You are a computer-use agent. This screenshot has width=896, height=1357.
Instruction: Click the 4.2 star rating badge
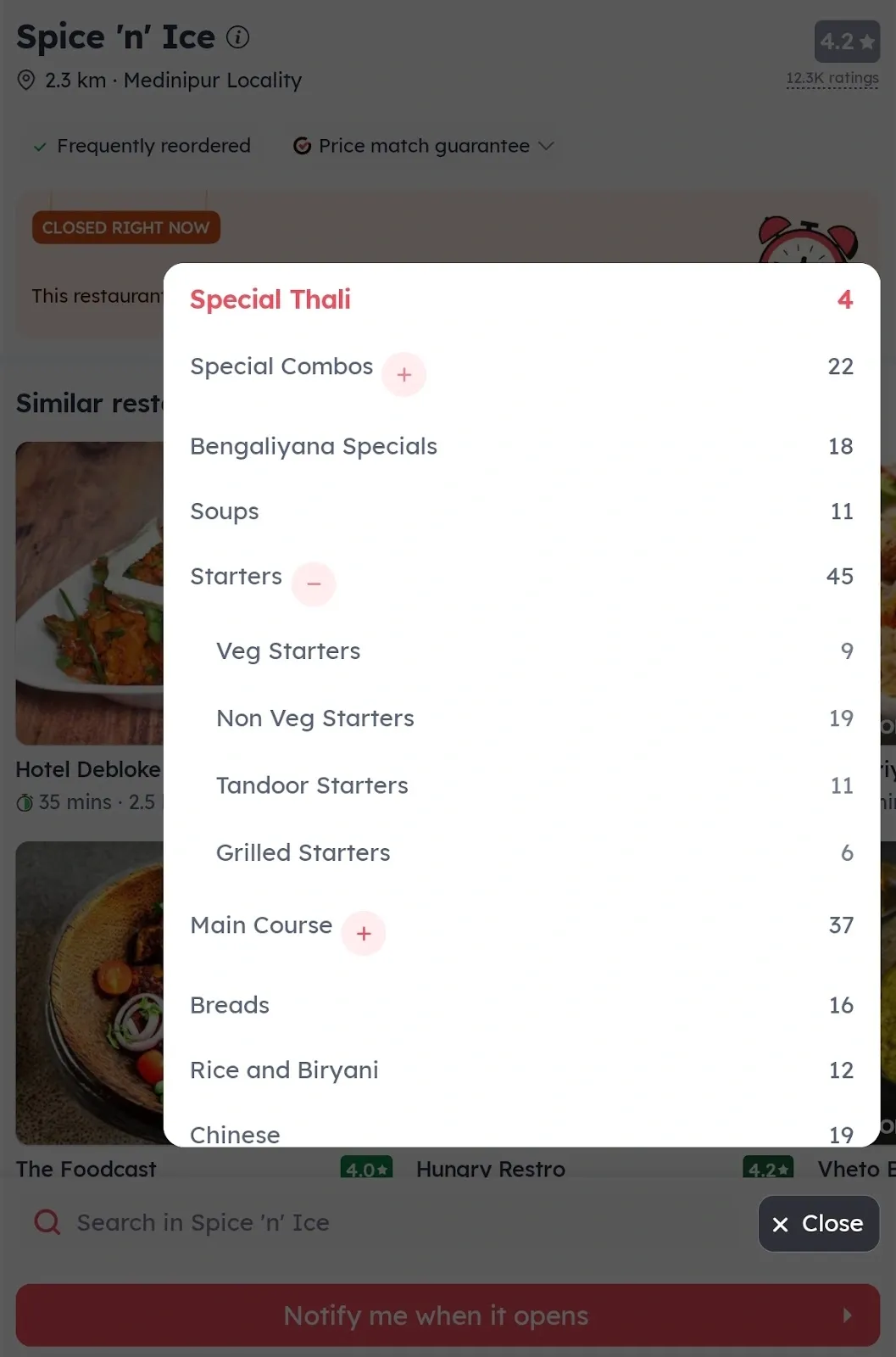click(846, 41)
